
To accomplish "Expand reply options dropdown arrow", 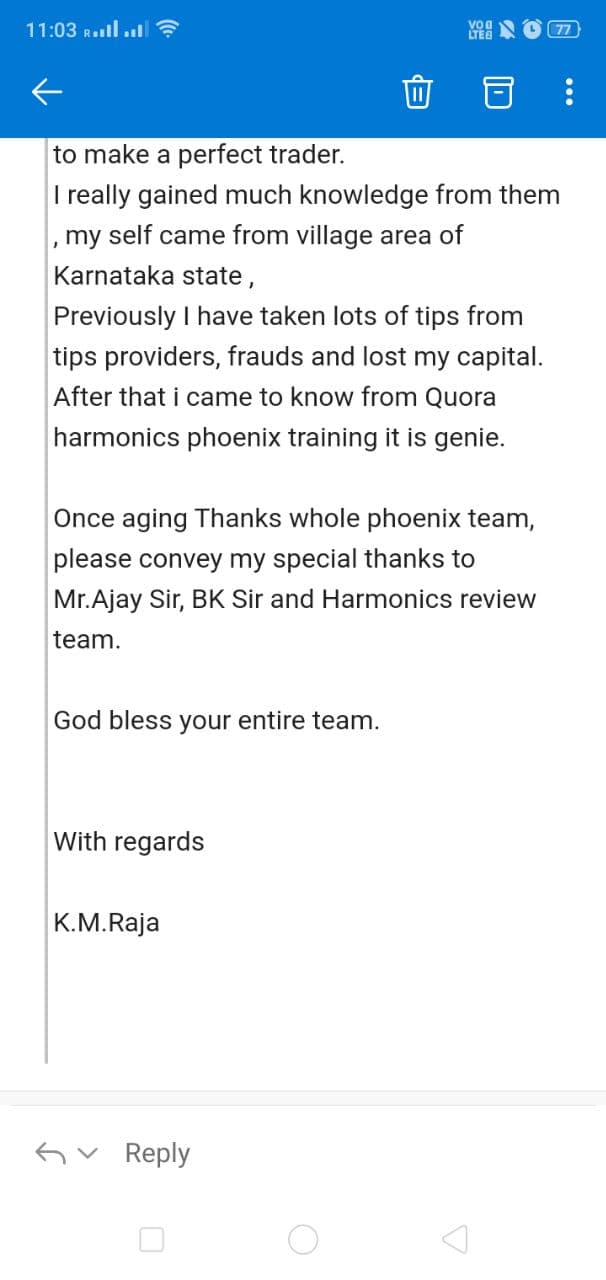I will 88,1154.
